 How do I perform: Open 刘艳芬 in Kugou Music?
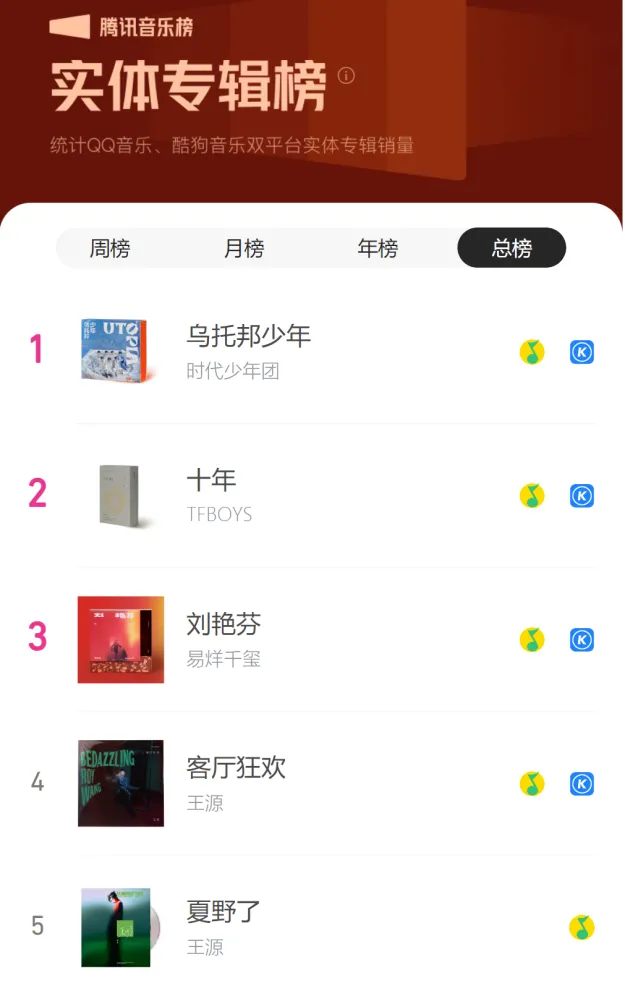coord(582,640)
